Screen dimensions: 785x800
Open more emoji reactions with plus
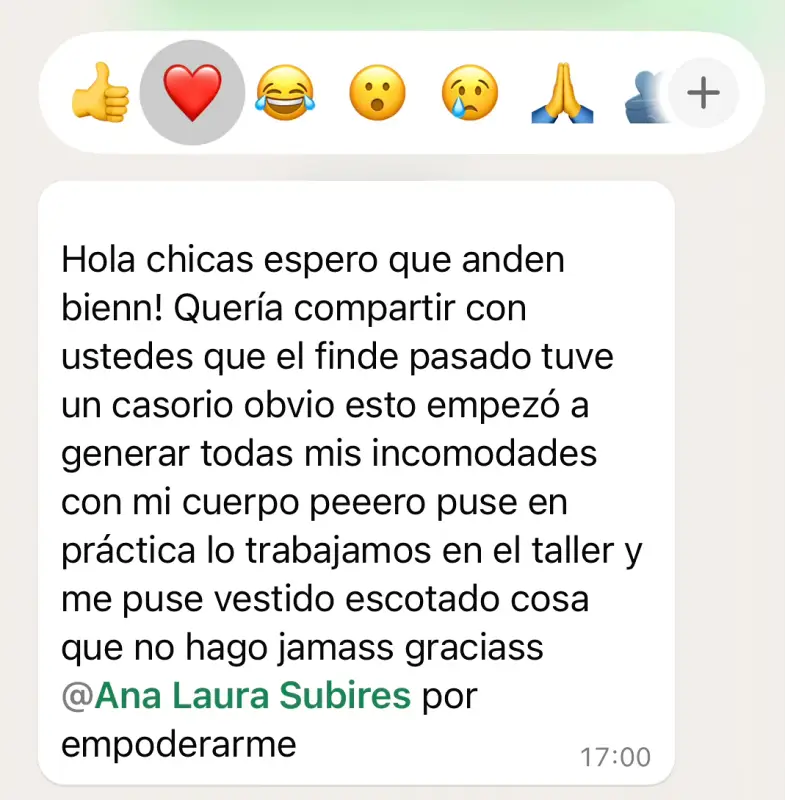pyautogui.click(x=703, y=93)
